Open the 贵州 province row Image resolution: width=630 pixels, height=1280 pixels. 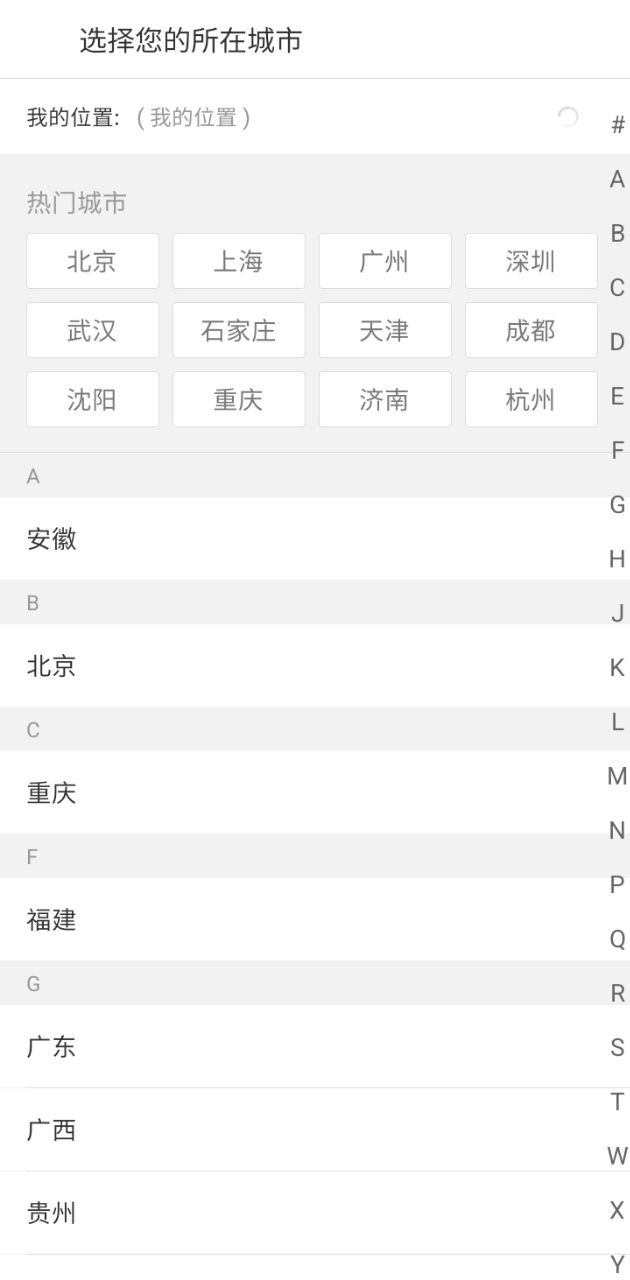point(301,1213)
